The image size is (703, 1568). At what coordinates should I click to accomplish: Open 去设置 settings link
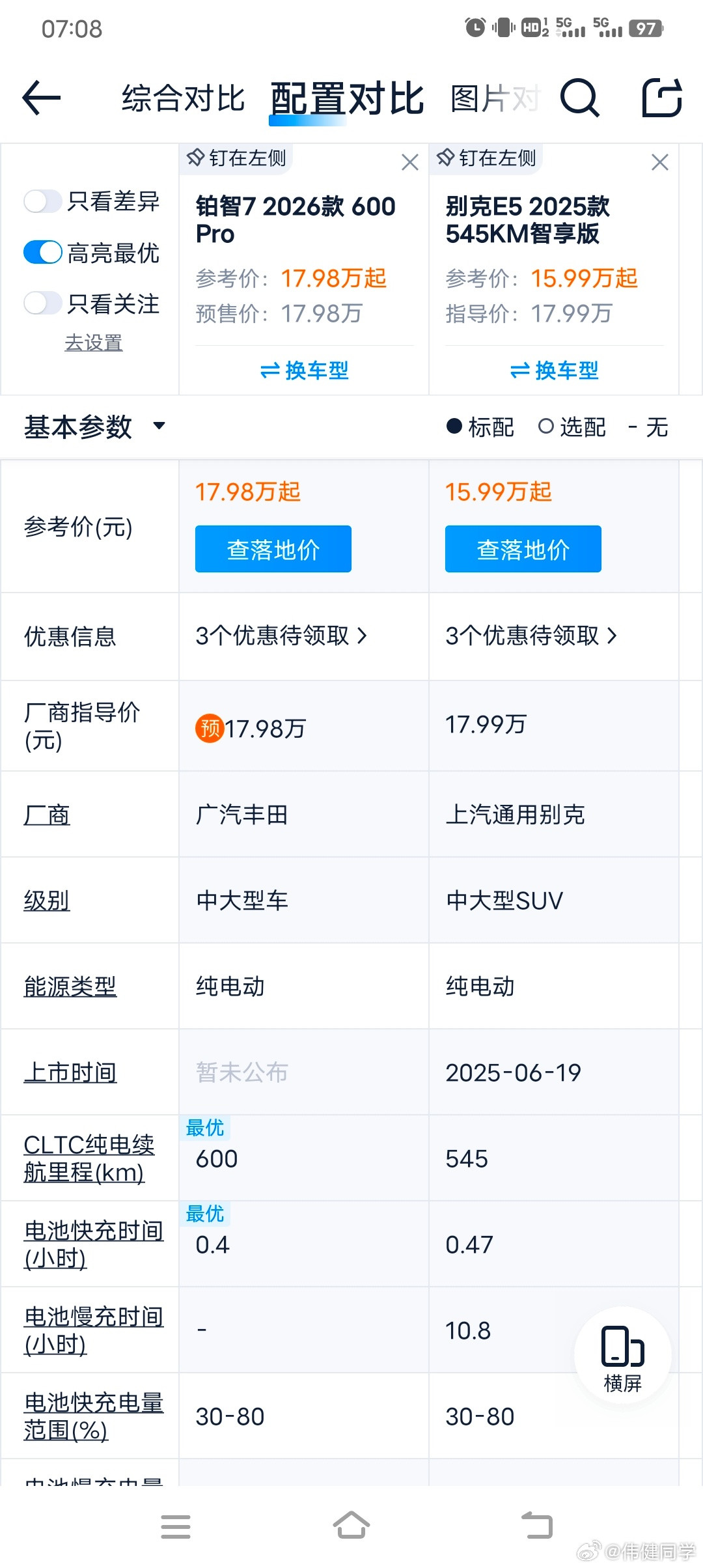click(x=93, y=342)
